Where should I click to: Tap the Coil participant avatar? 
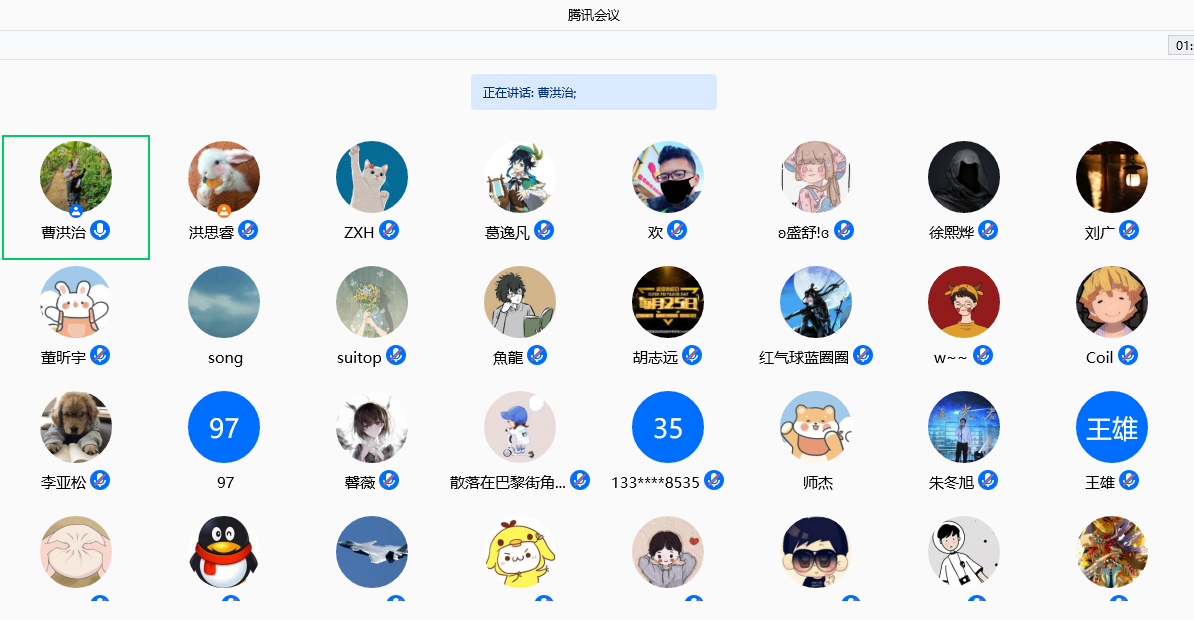[x=1112, y=302]
